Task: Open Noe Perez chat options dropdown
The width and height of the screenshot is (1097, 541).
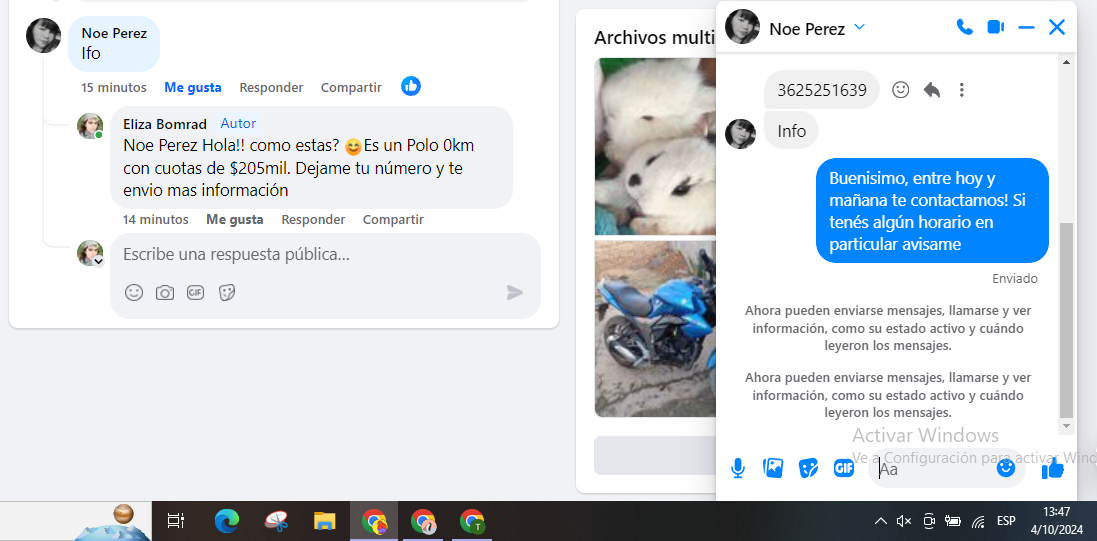Action: pyautogui.click(x=860, y=28)
